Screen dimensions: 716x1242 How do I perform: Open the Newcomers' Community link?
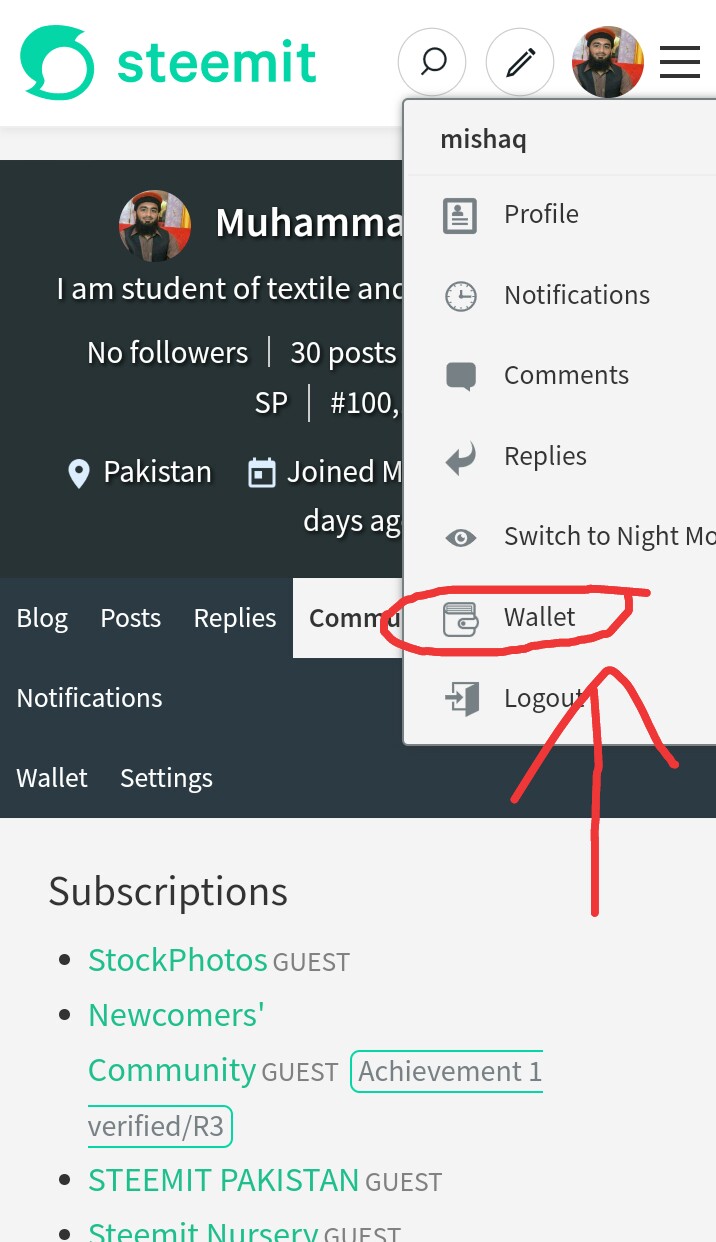(x=175, y=1042)
